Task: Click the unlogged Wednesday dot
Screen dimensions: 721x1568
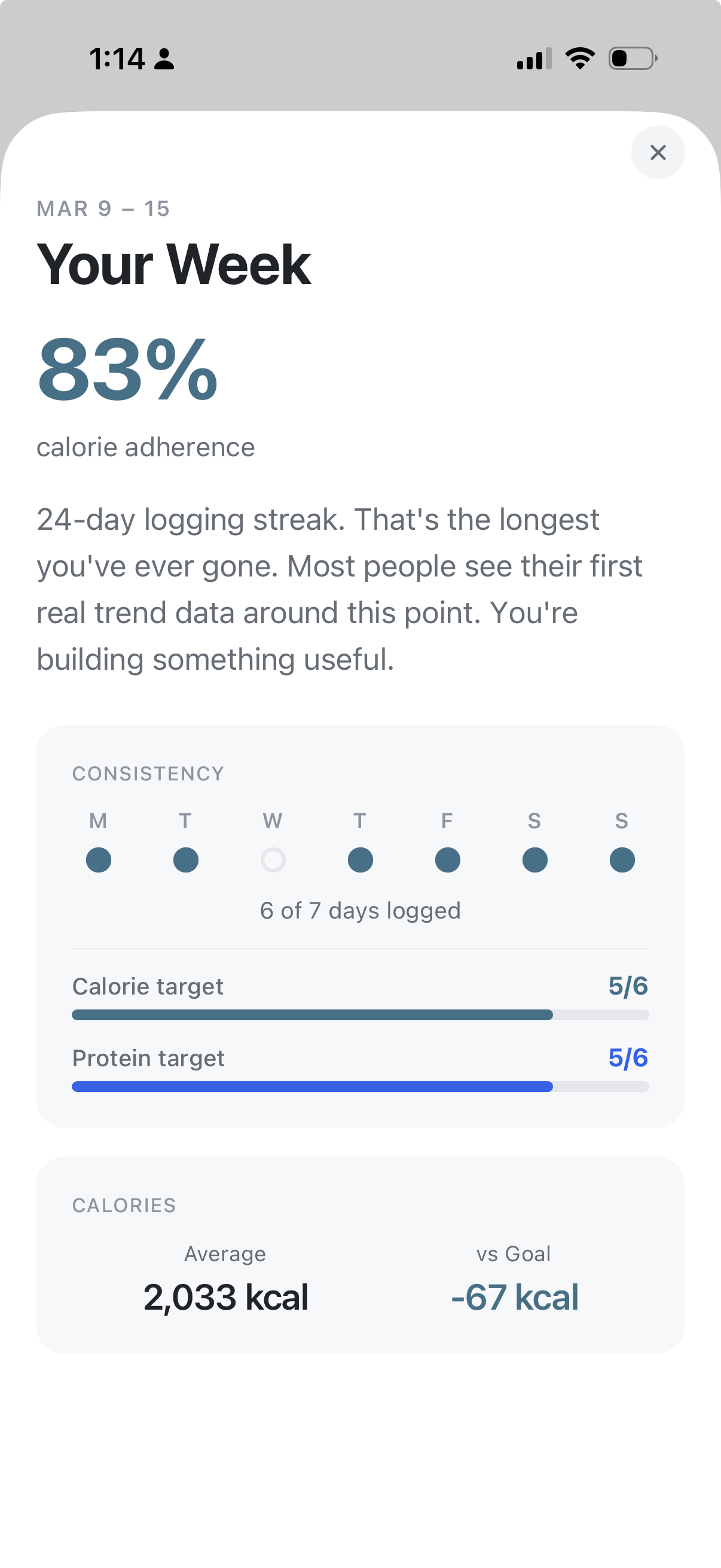Action: (x=273, y=860)
